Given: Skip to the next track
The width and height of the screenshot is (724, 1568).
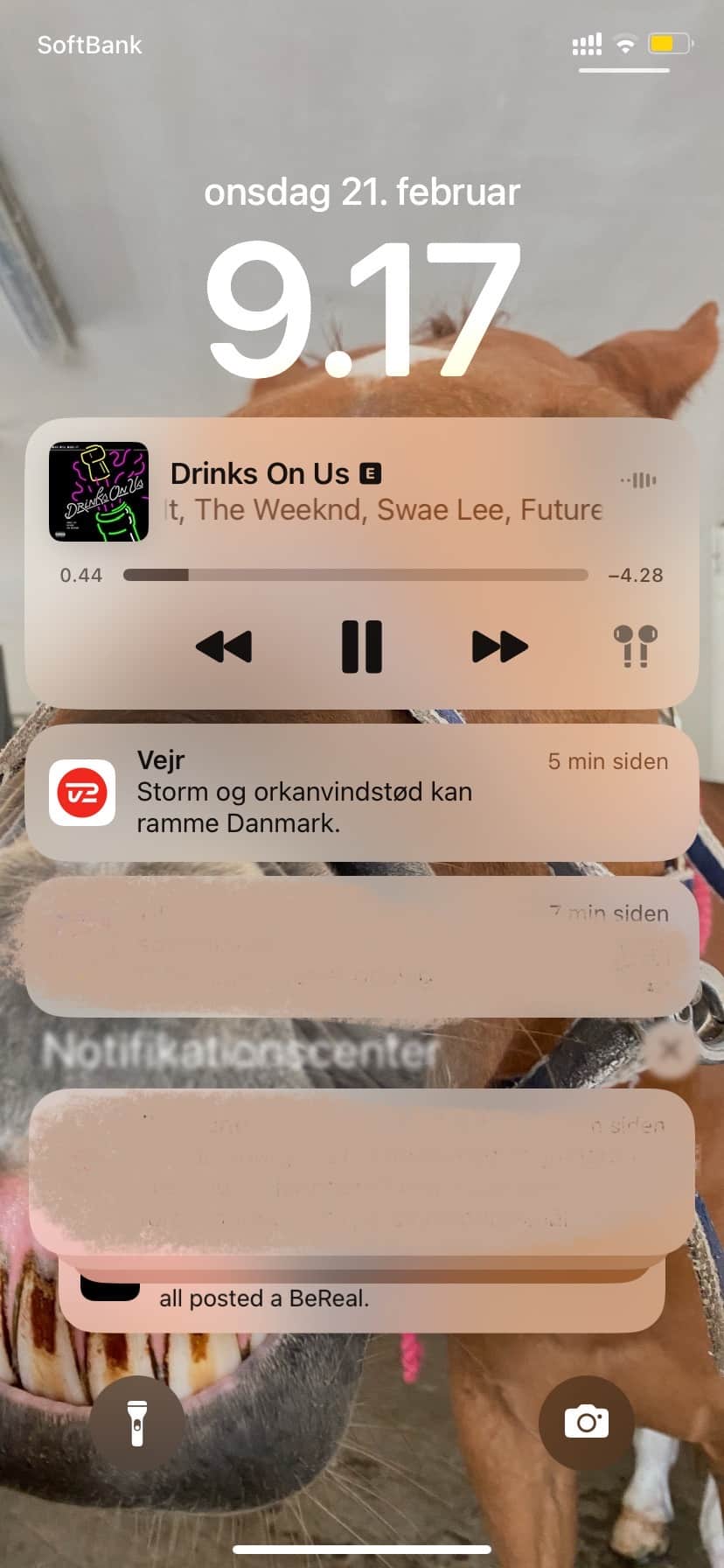Looking at the screenshot, I should coord(499,647).
